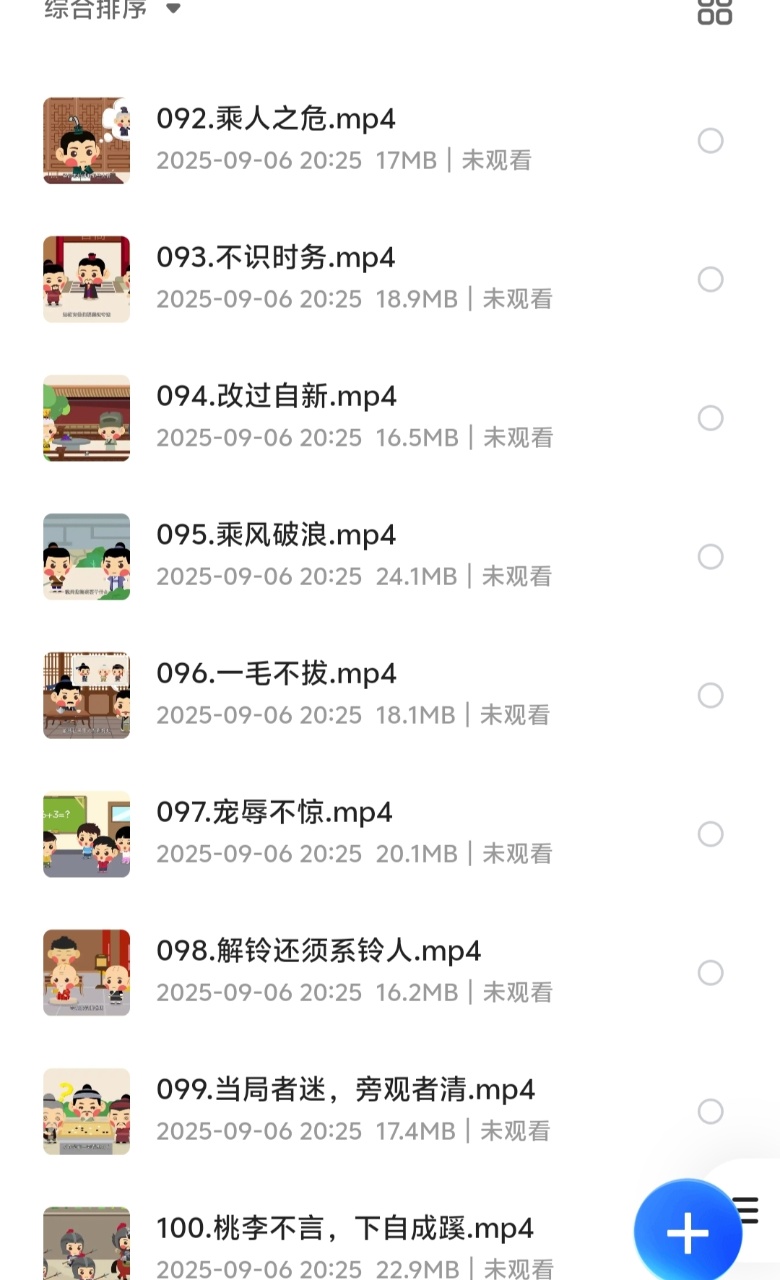This screenshot has height=1280, width=780.
Task: Play the file 094.改过自新.mp4
Action: pyautogui.click(x=277, y=397)
